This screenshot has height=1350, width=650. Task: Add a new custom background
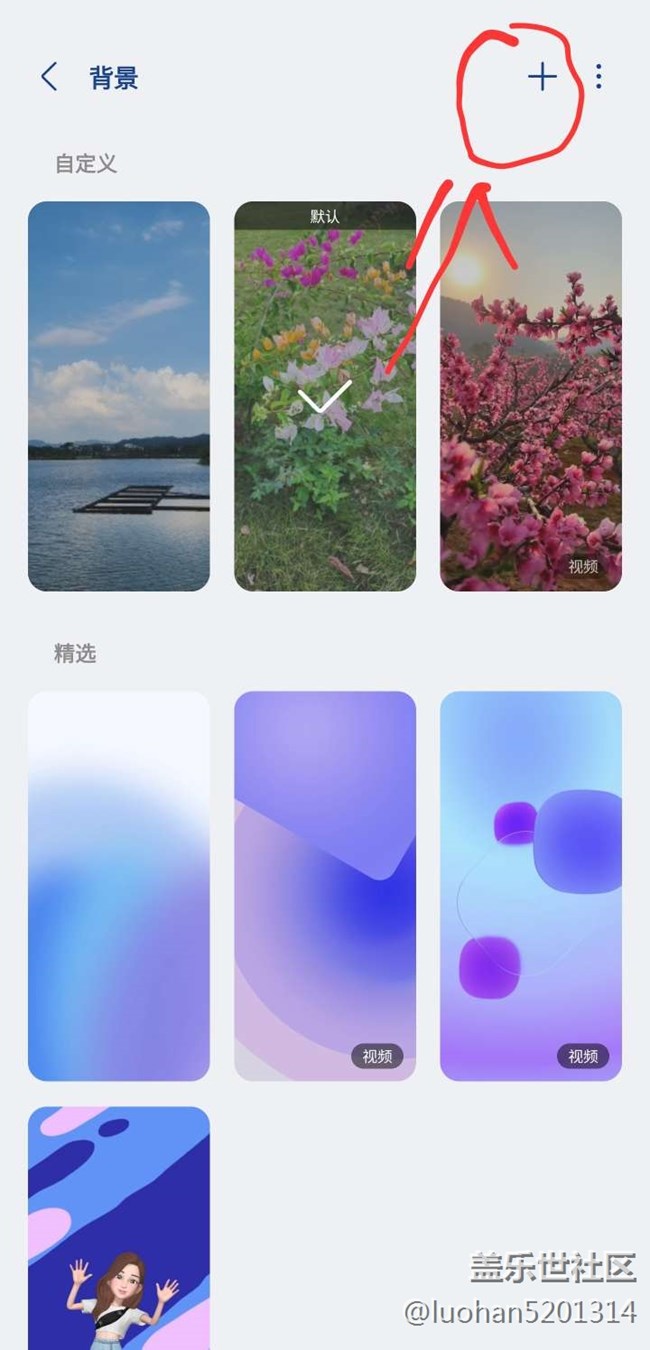coord(542,77)
